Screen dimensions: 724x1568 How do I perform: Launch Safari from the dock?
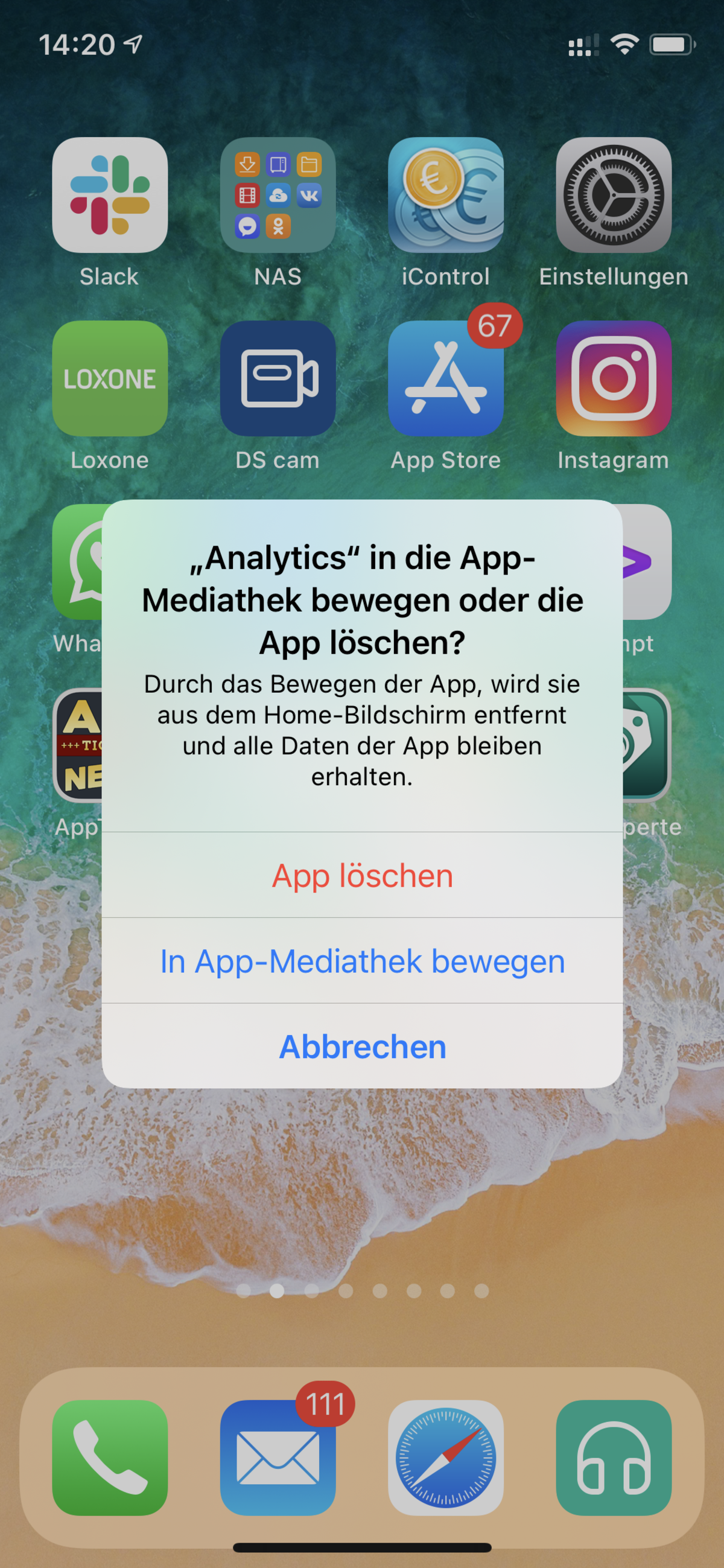click(x=446, y=1457)
